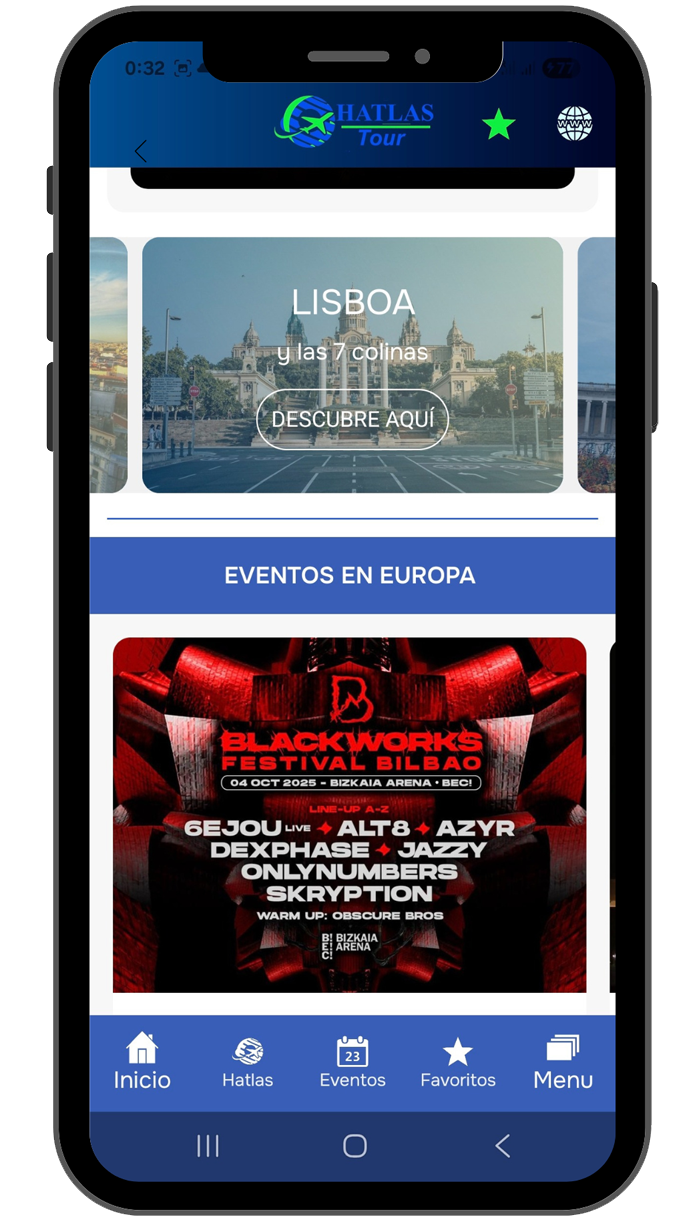Image resolution: width=700 pixels, height=1220 pixels.
Task: Tap the green star icon in header
Action: click(x=498, y=125)
